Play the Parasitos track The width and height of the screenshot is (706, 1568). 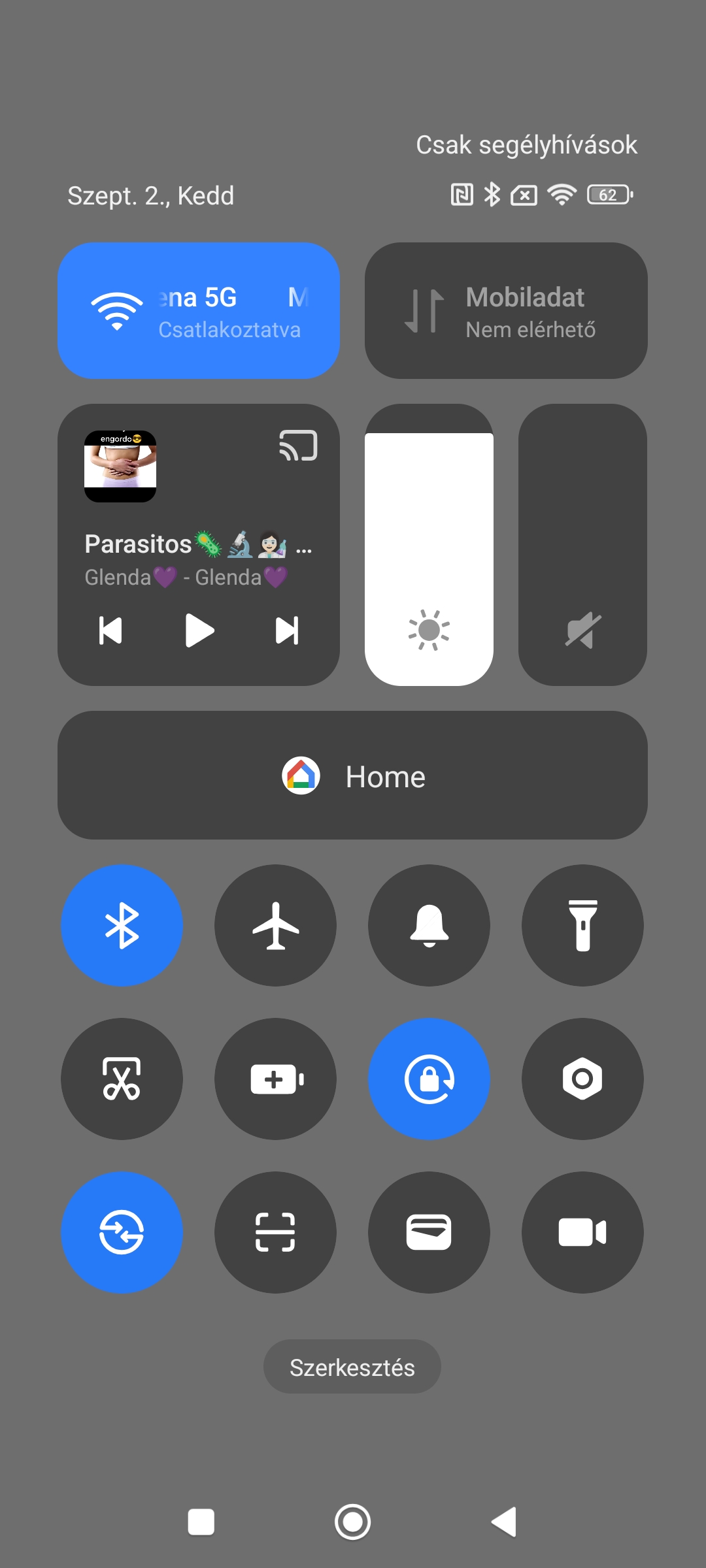pyautogui.click(x=199, y=630)
